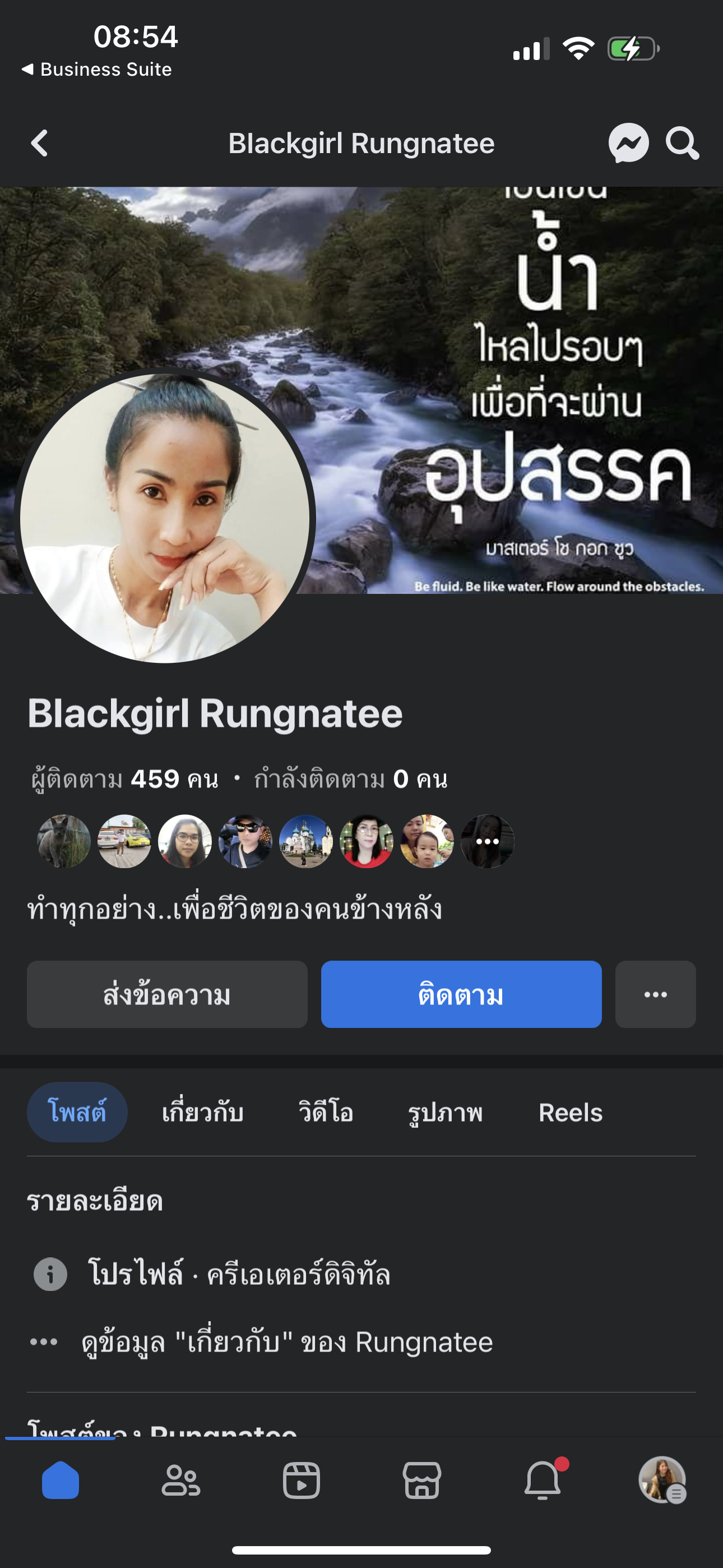
Task: Switch to the เกี่ยวกับ tab
Action: (x=203, y=1112)
